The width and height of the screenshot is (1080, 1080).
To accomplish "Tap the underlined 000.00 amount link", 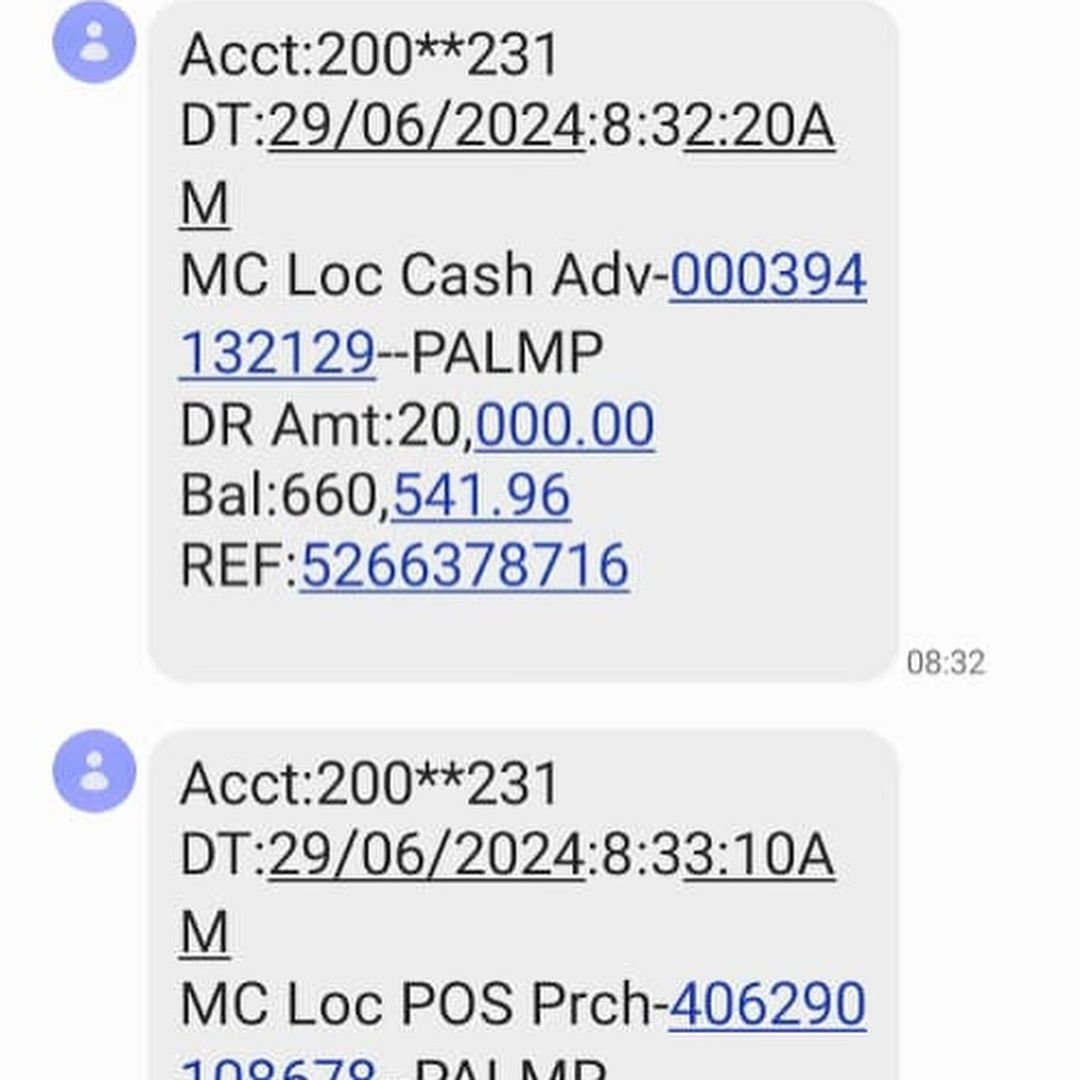I will point(564,425).
